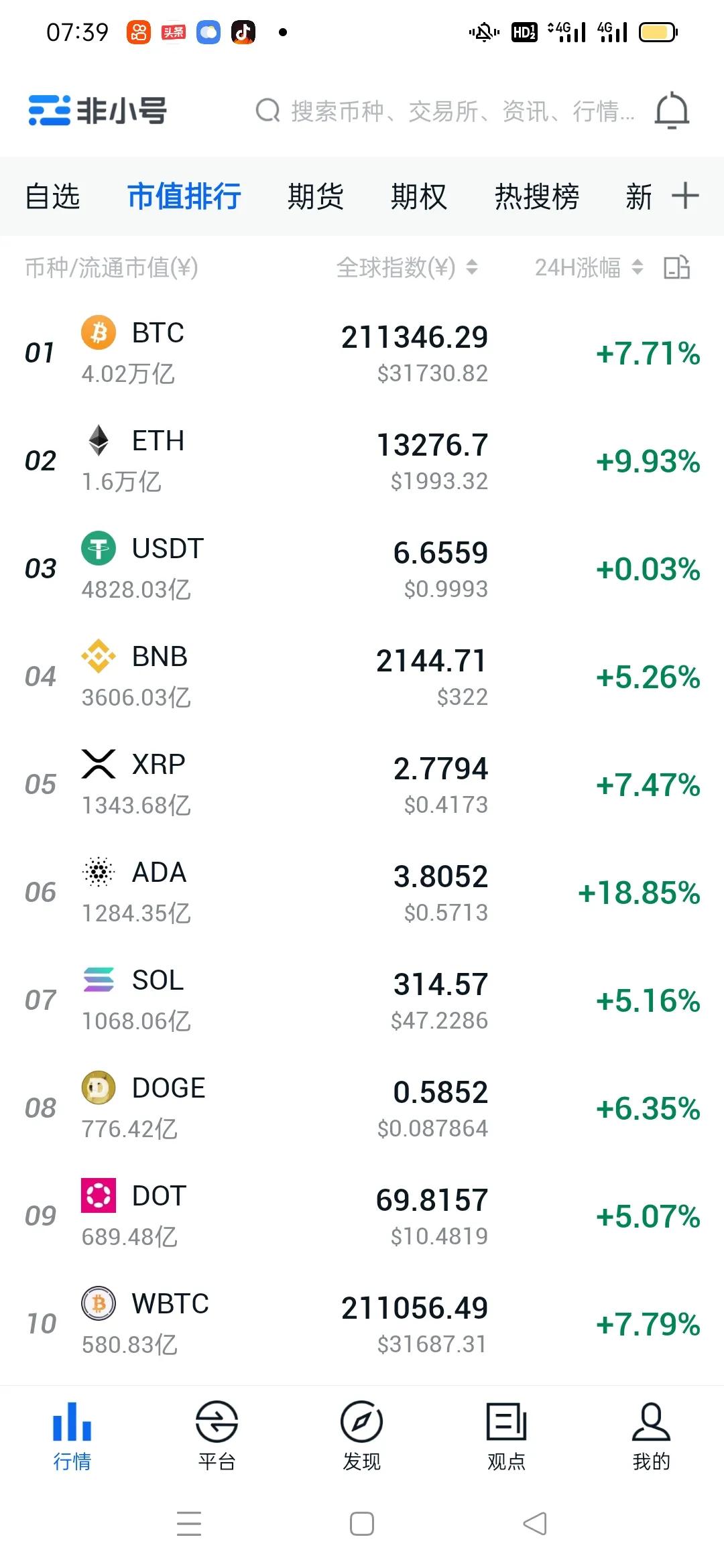Select the 热搜榜 tab
This screenshot has width=724, height=1568.
click(536, 197)
